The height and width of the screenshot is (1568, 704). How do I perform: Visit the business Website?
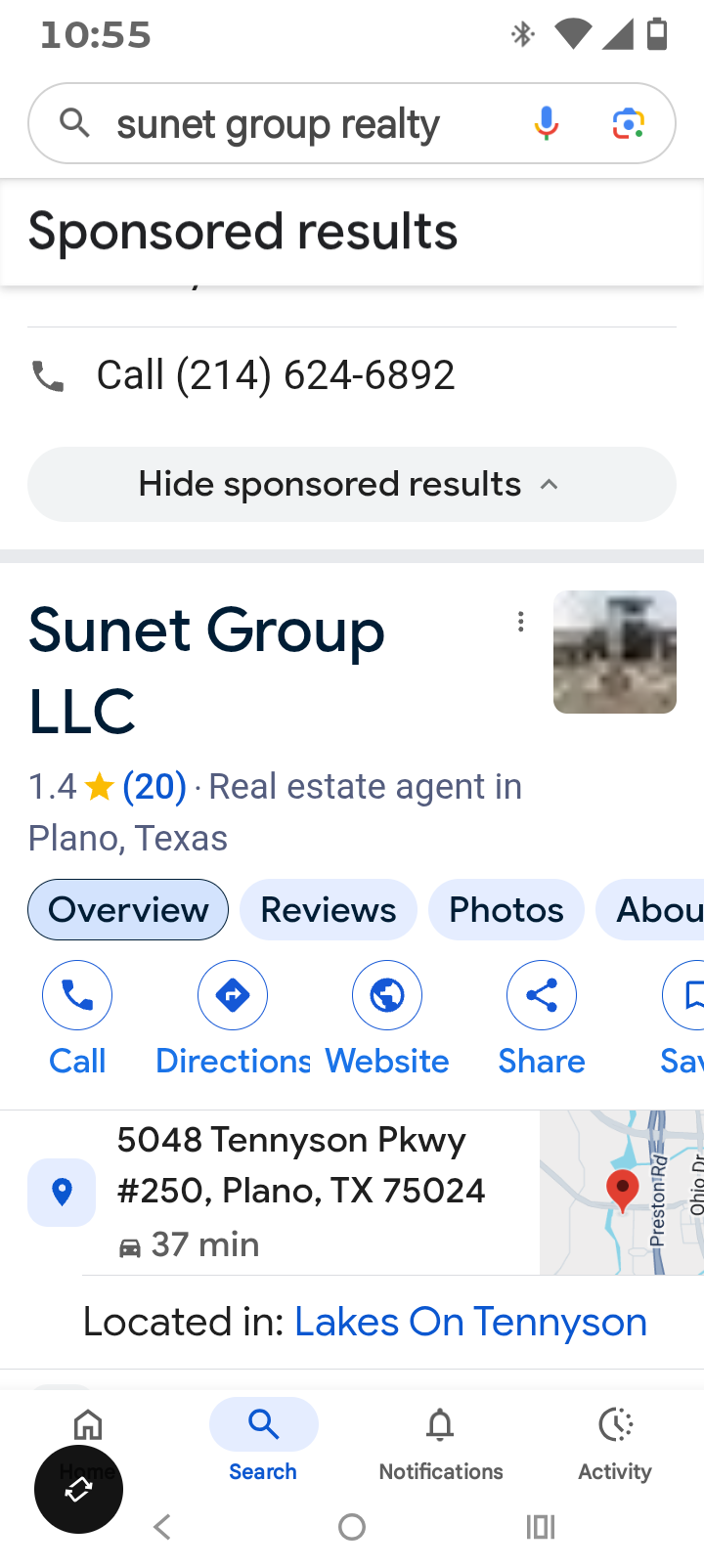[387, 1018]
